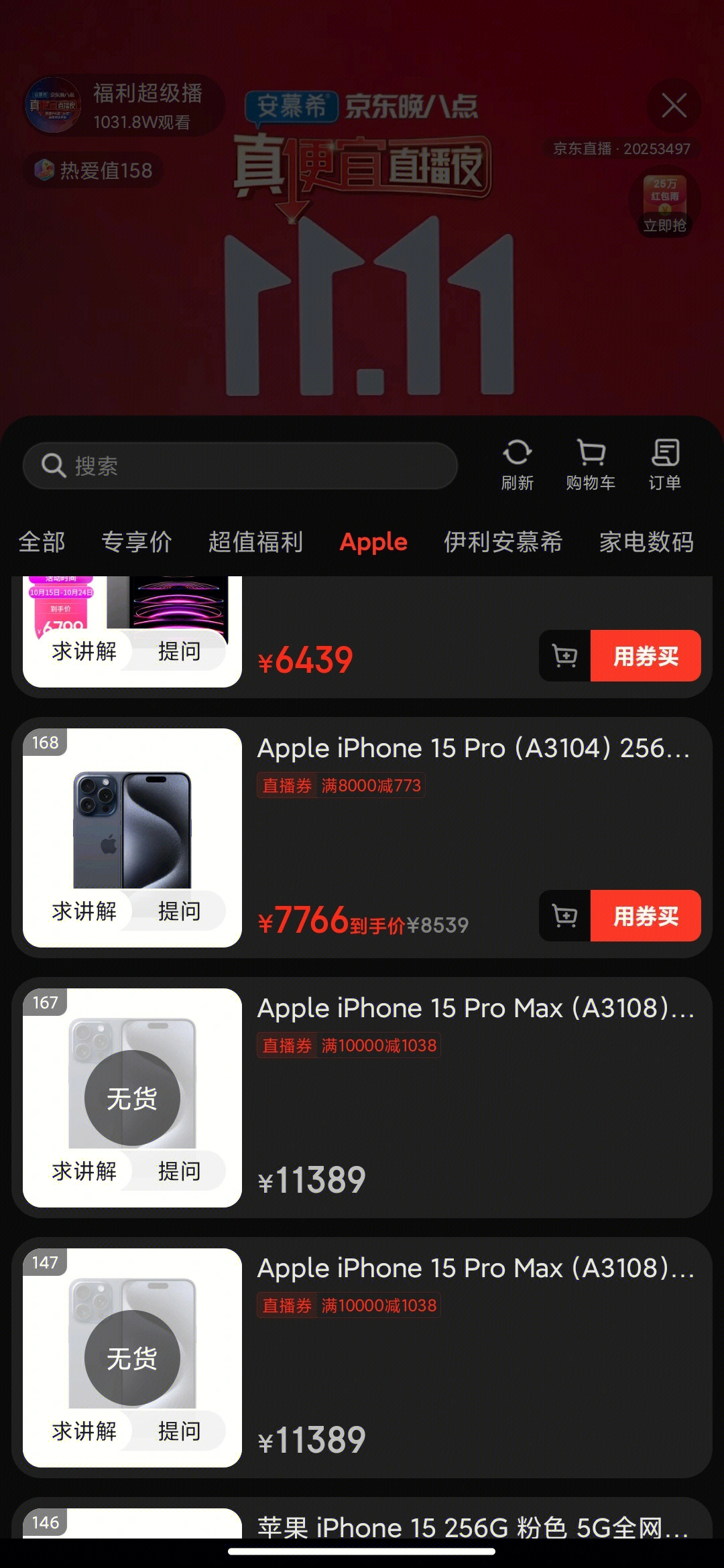Tap the search field in product list

click(x=240, y=466)
